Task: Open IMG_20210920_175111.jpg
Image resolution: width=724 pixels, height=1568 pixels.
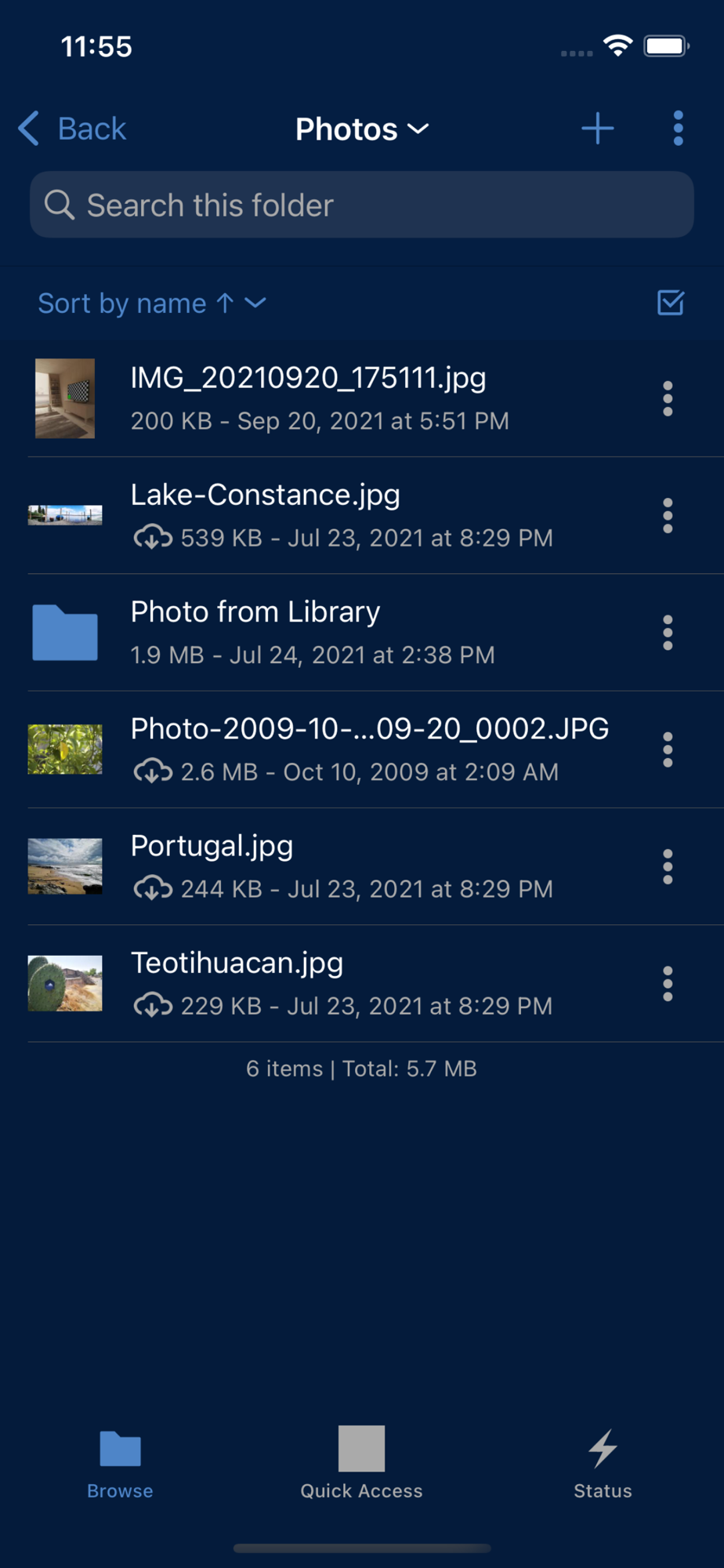Action: point(308,398)
